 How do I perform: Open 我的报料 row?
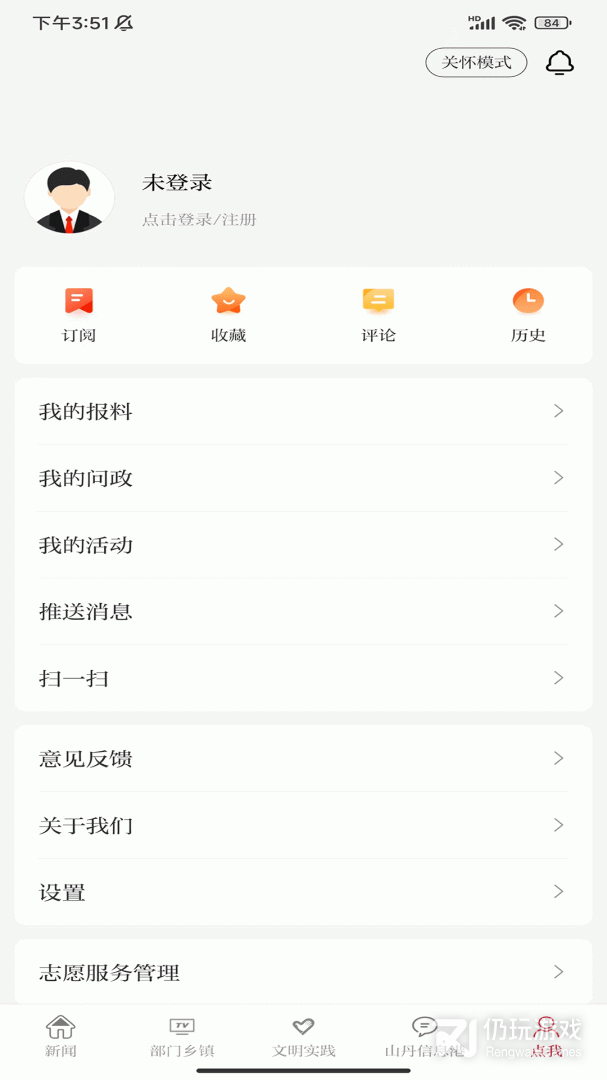pyautogui.click(x=303, y=411)
